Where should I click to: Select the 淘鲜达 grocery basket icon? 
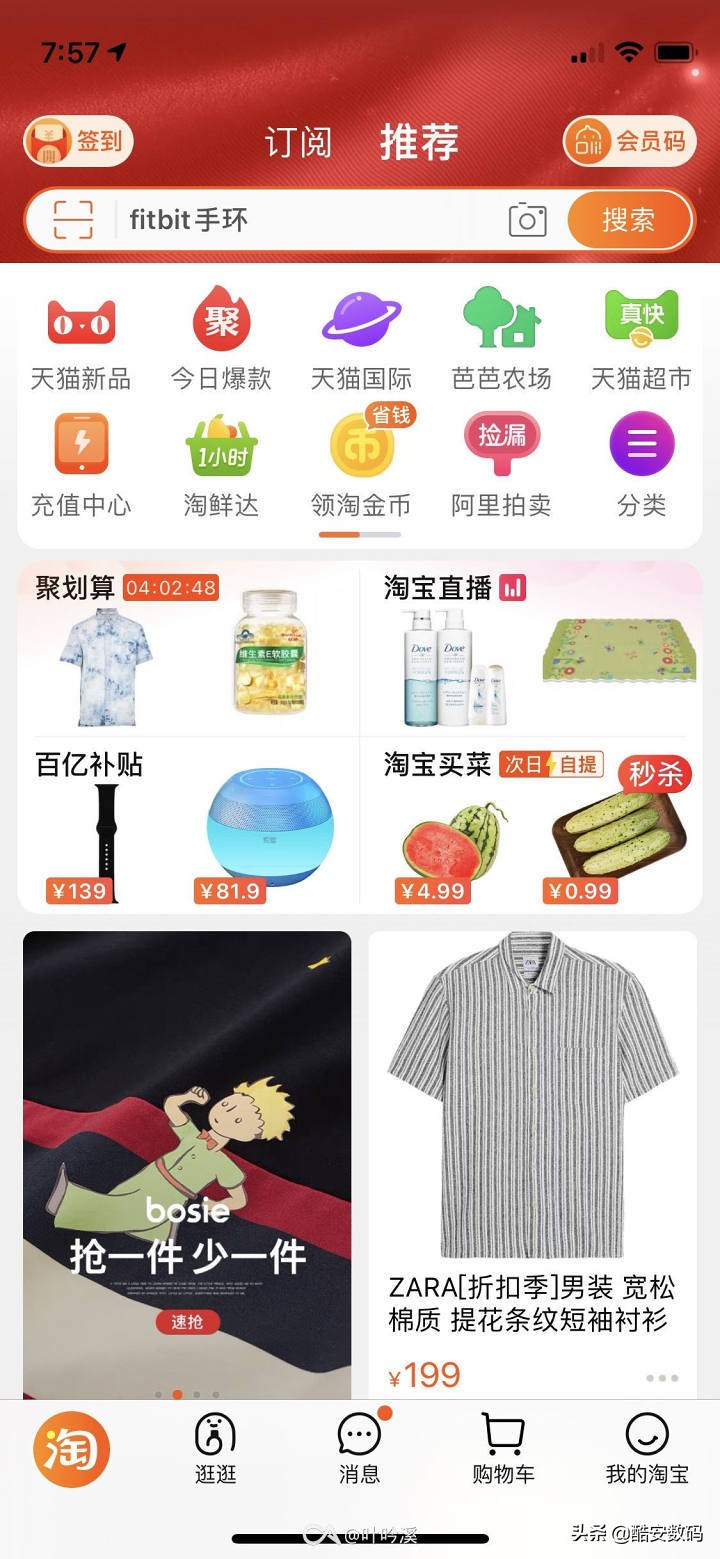click(220, 445)
